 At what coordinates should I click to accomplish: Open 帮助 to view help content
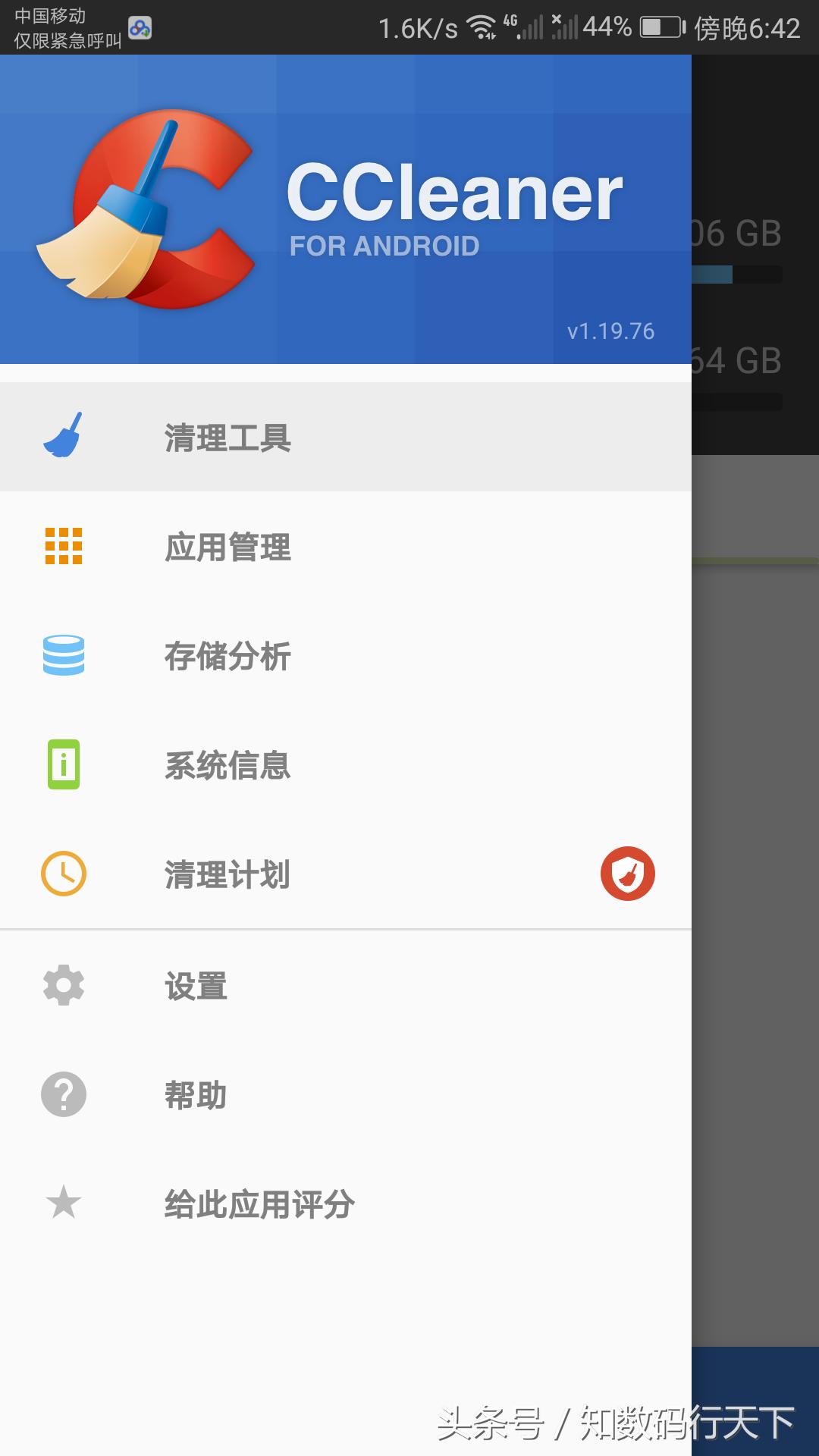(x=196, y=1094)
